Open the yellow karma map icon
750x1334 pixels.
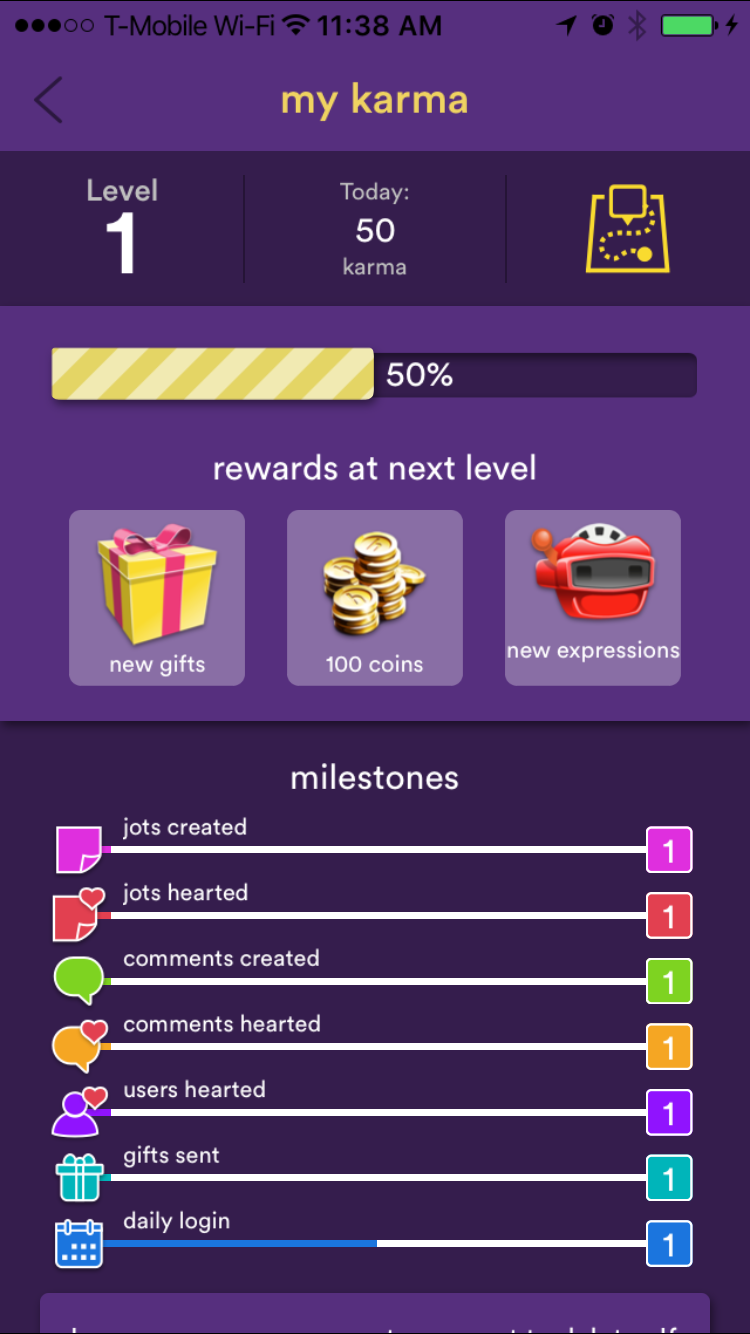628,229
